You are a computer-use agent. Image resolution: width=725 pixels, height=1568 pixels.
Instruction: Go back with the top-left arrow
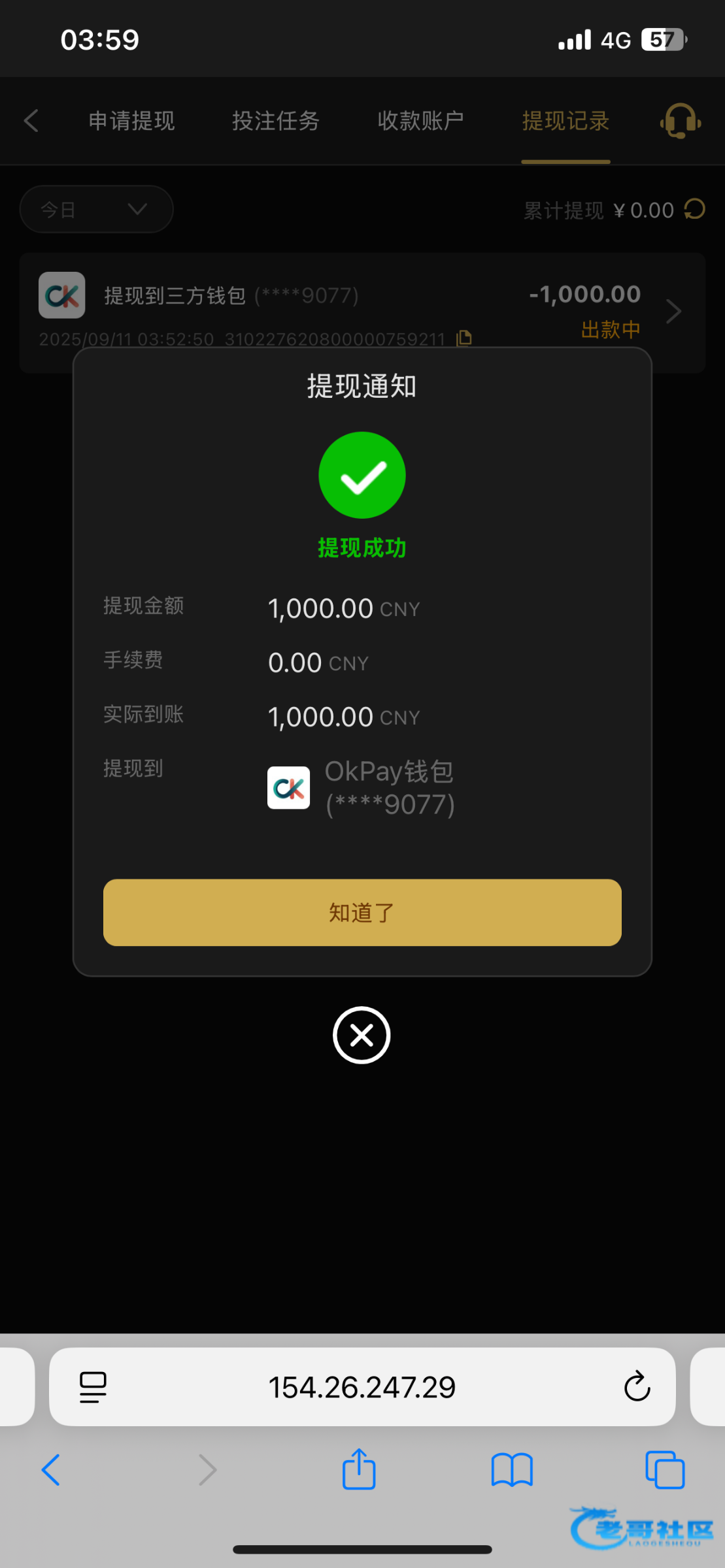coord(31,121)
